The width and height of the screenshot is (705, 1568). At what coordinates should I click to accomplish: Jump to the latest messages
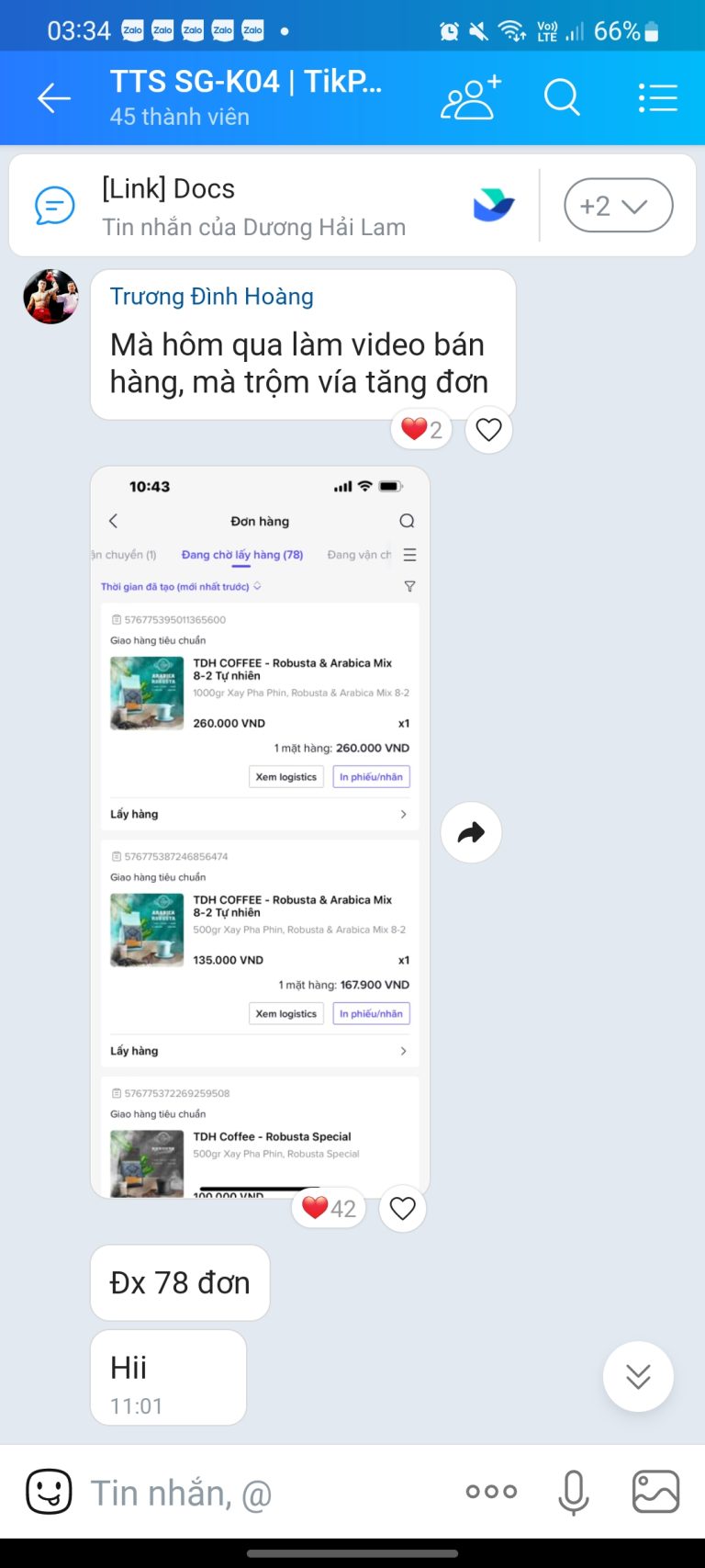638,1376
